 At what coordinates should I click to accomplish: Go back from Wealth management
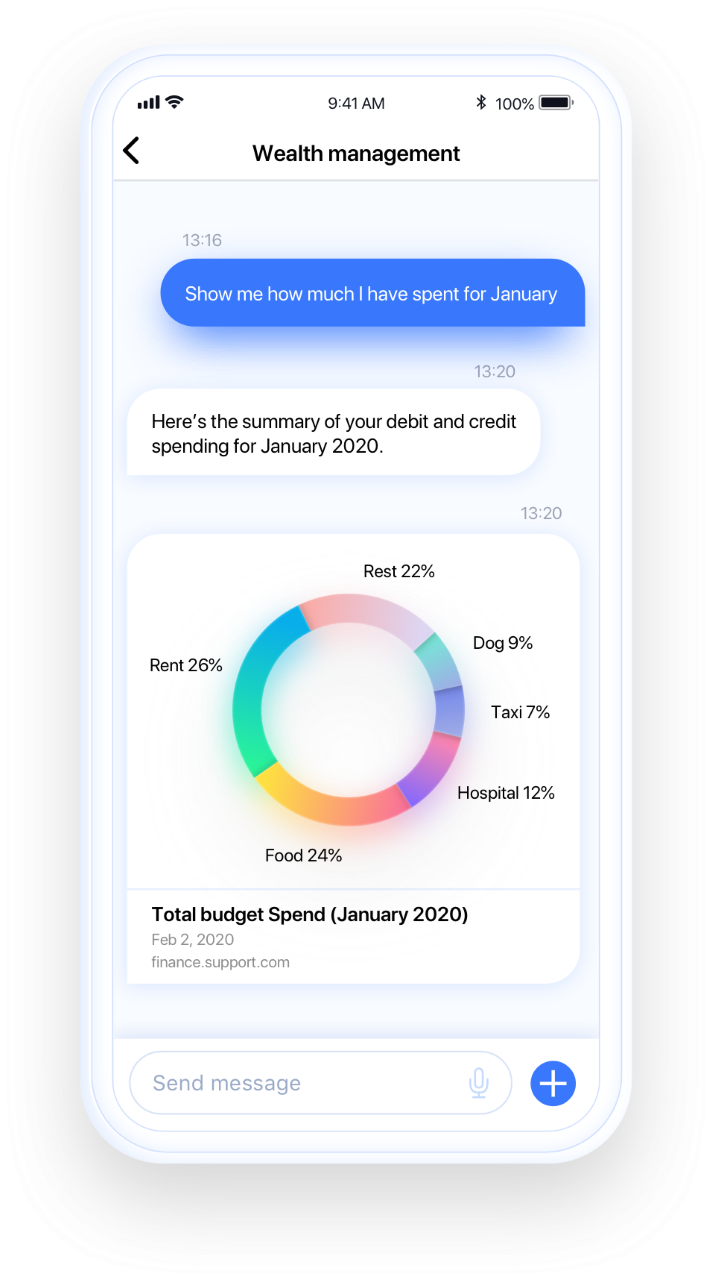131,151
